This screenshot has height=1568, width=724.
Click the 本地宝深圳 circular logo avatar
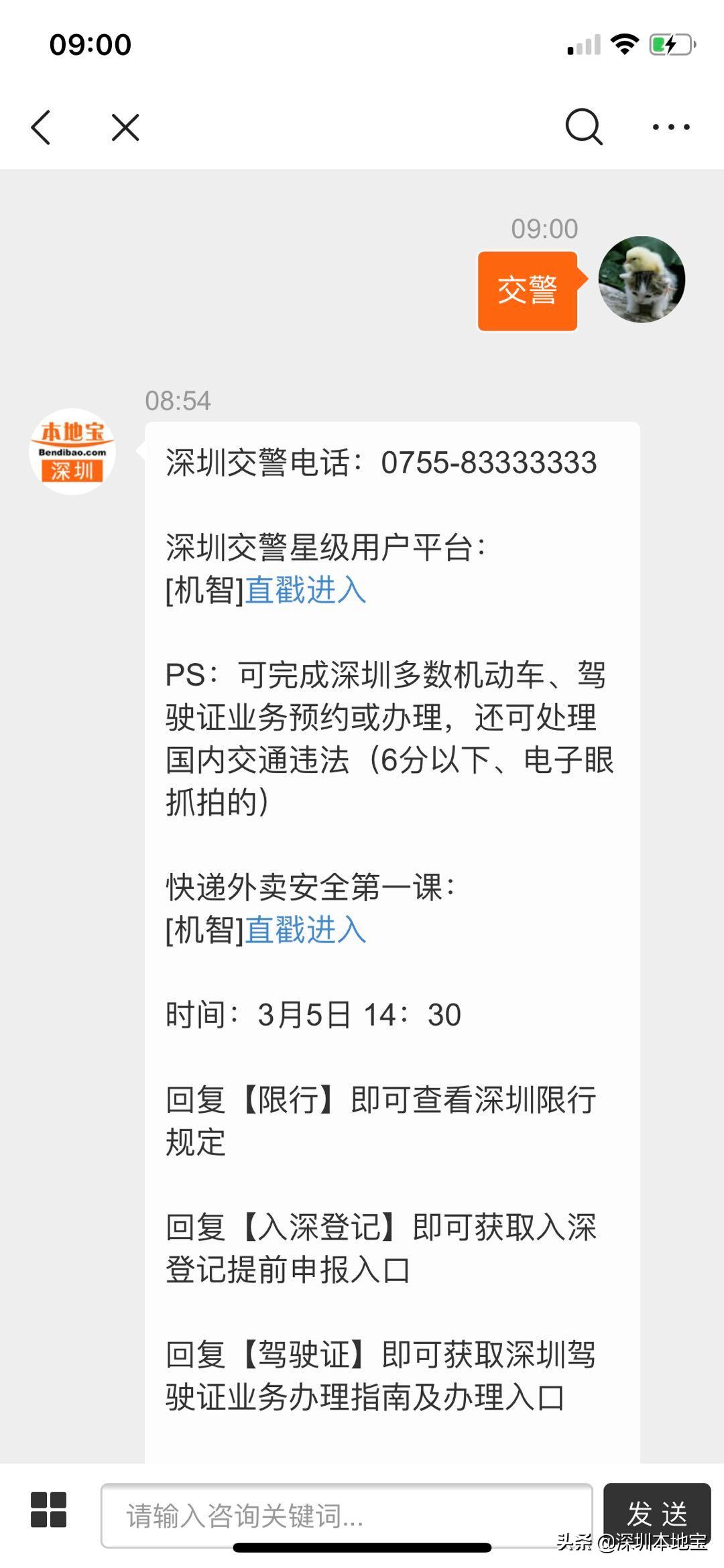point(72,452)
